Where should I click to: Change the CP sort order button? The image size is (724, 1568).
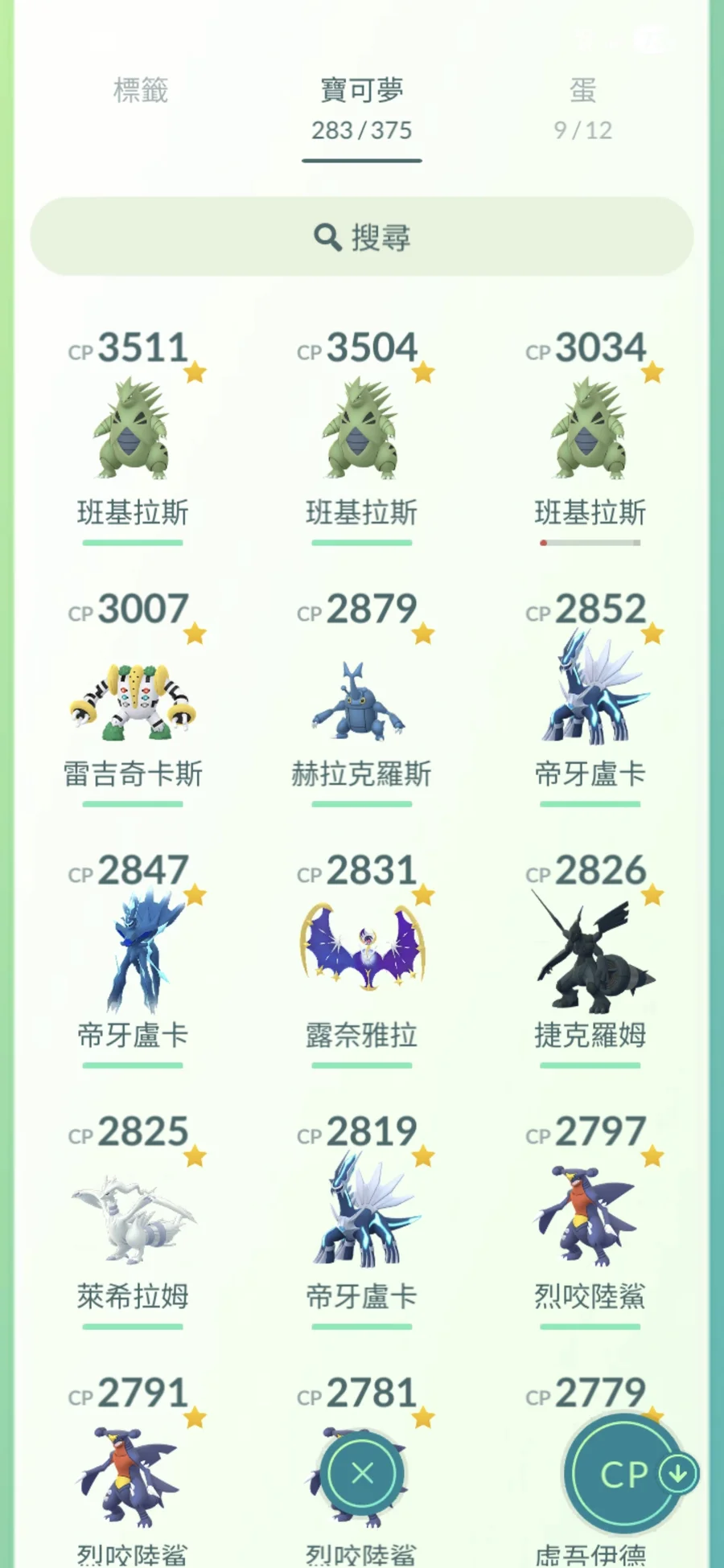click(x=626, y=1473)
